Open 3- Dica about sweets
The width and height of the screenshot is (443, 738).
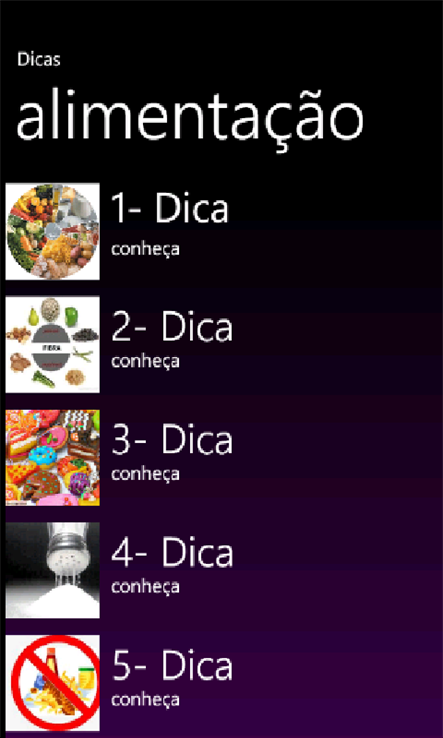coord(221,457)
